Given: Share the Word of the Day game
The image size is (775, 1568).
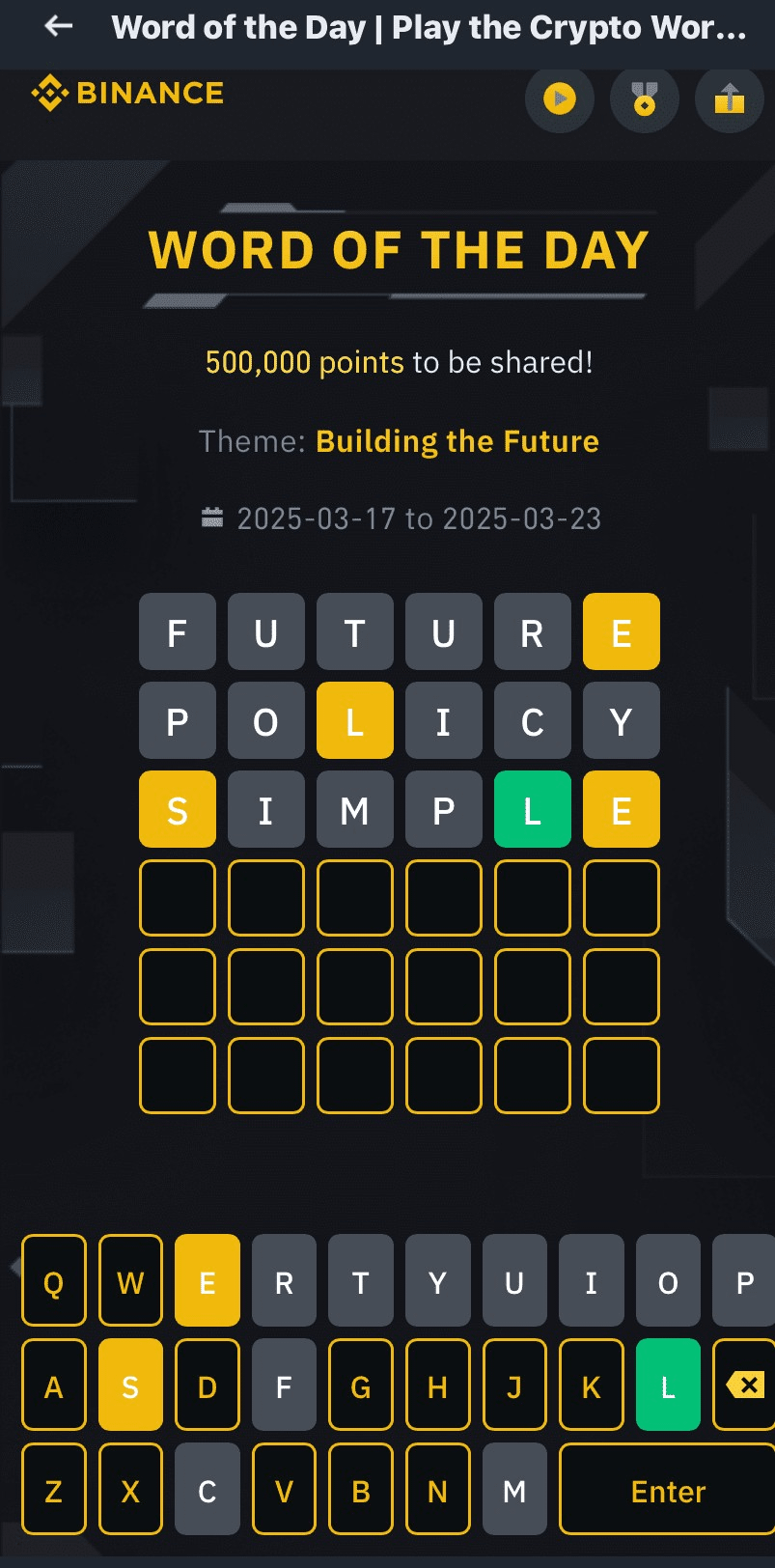Looking at the screenshot, I should coord(729,98).
